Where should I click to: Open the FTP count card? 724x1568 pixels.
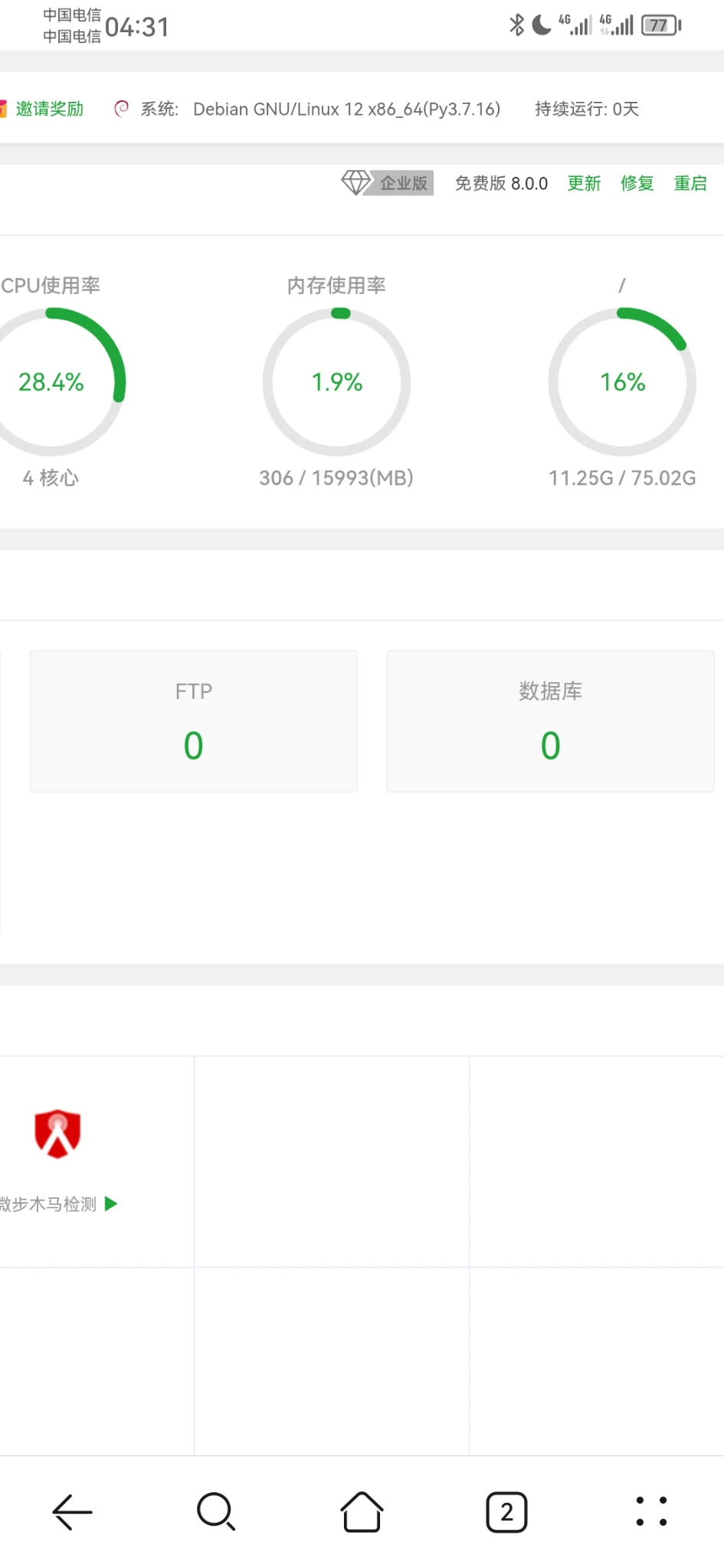pyautogui.click(x=193, y=721)
